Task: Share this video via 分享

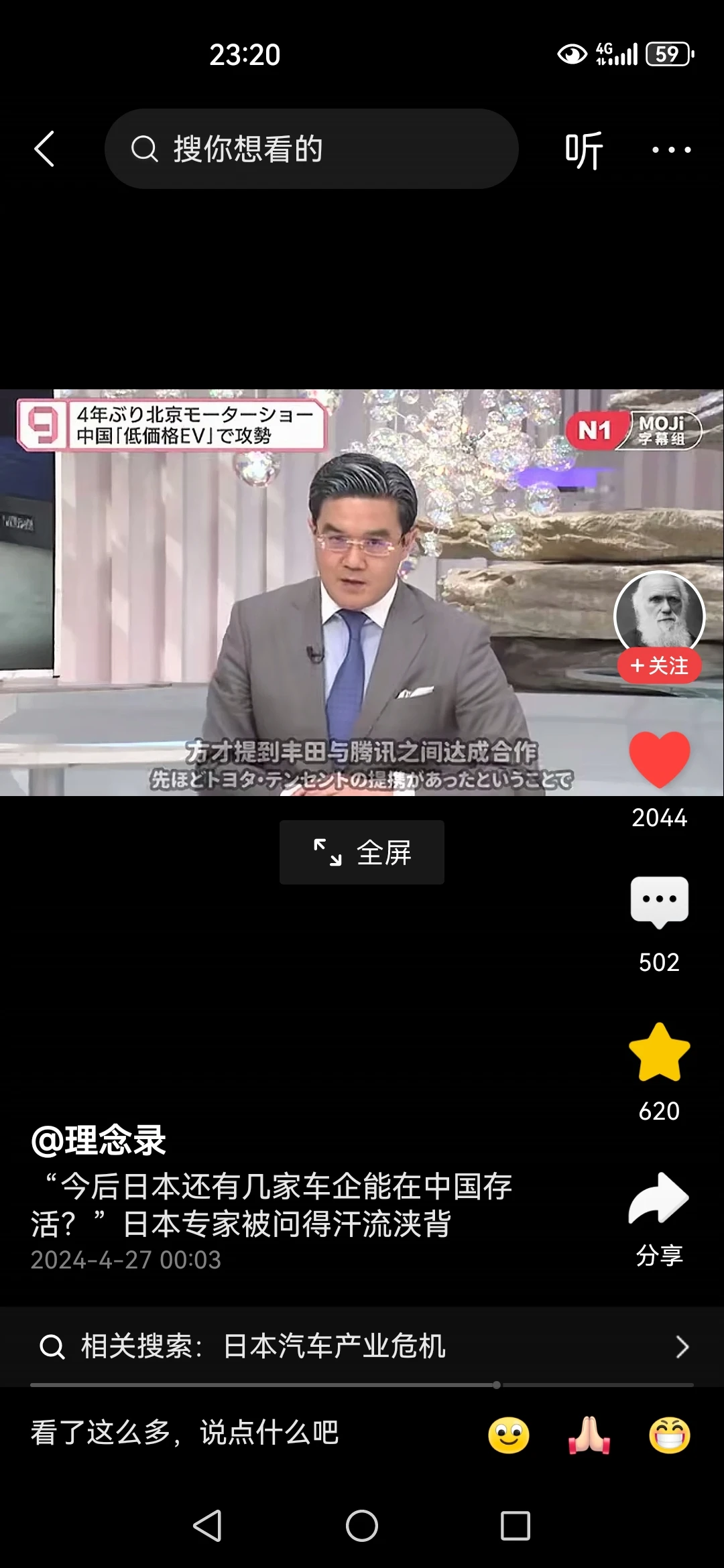Action: (x=659, y=1201)
